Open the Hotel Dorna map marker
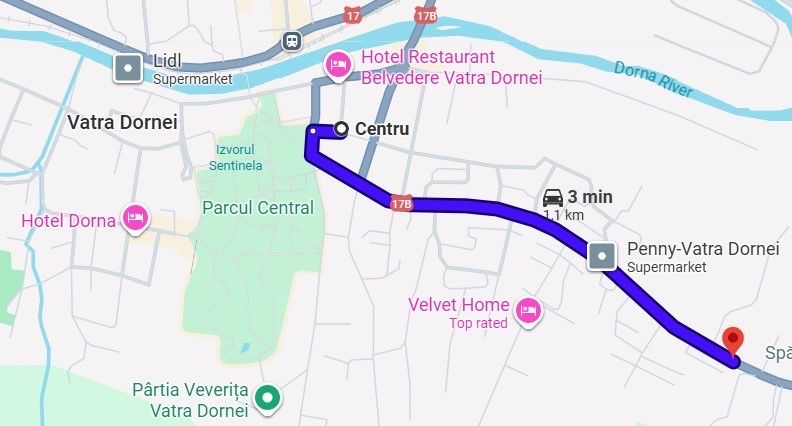Image resolution: width=792 pixels, height=426 pixels. pos(135,217)
